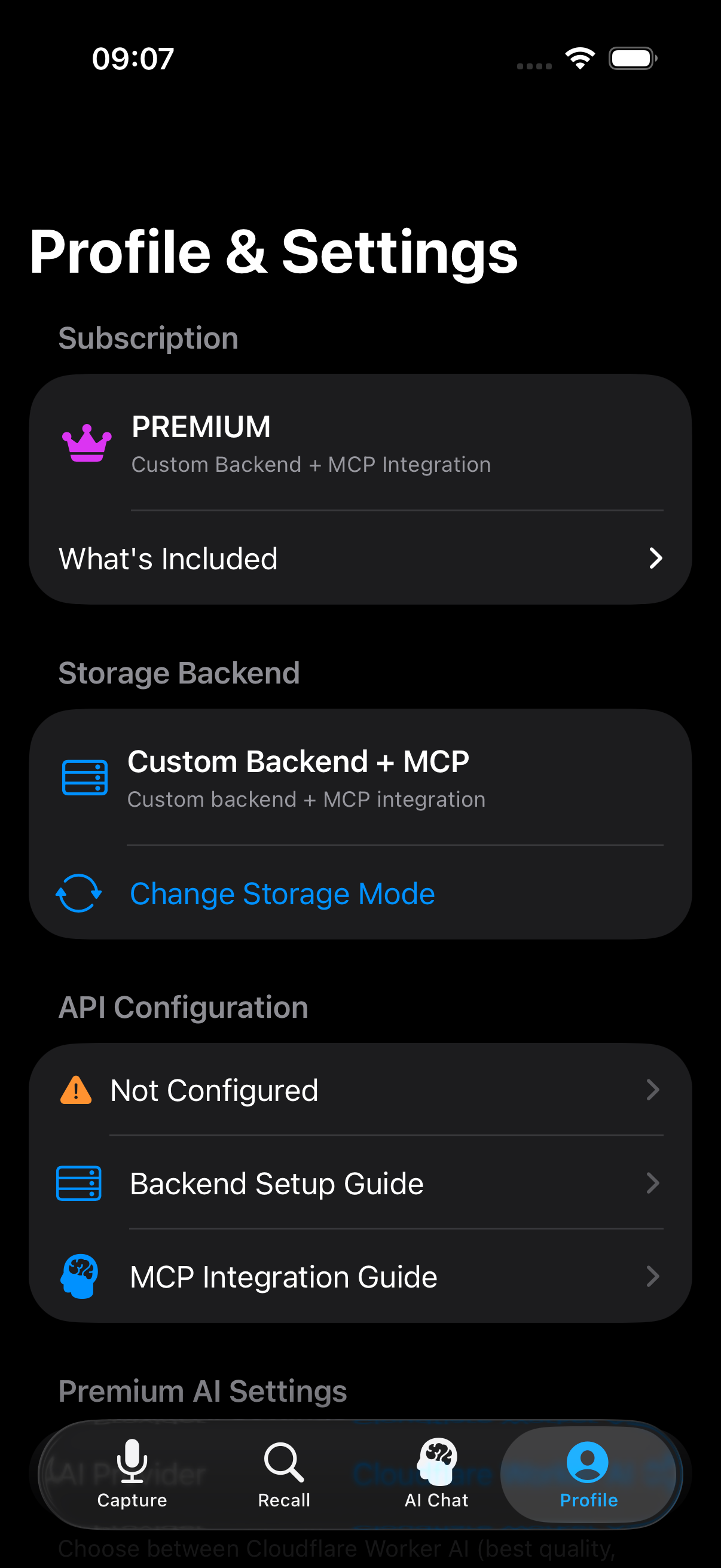Viewport: 721px width, 1568px height.
Task: Expand the Not Configured API row
Action: [x=653, y=1090]
